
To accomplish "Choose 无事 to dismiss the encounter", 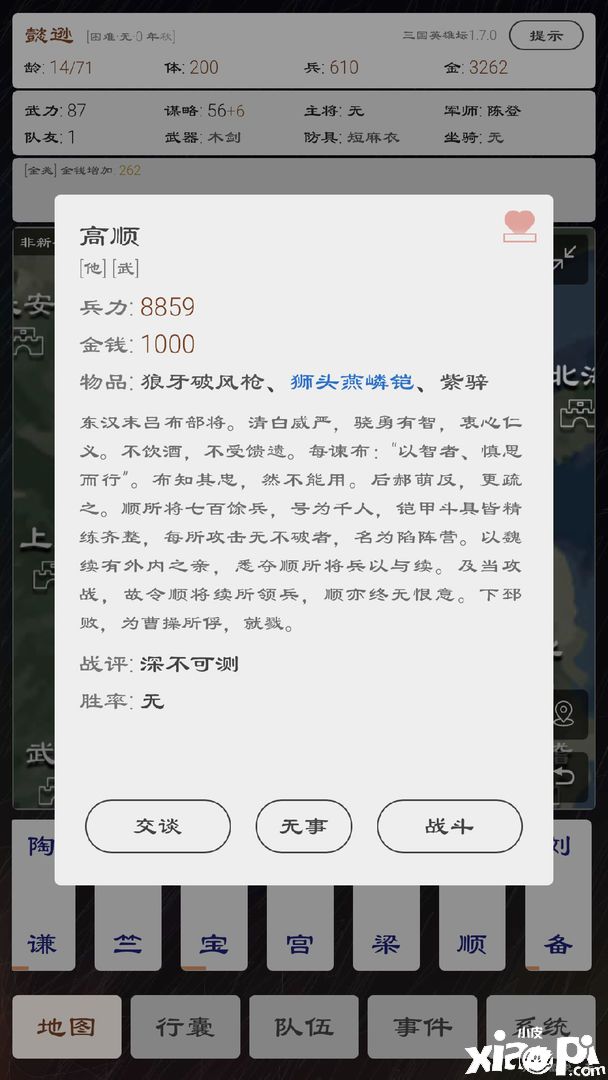I will [303, 826].
